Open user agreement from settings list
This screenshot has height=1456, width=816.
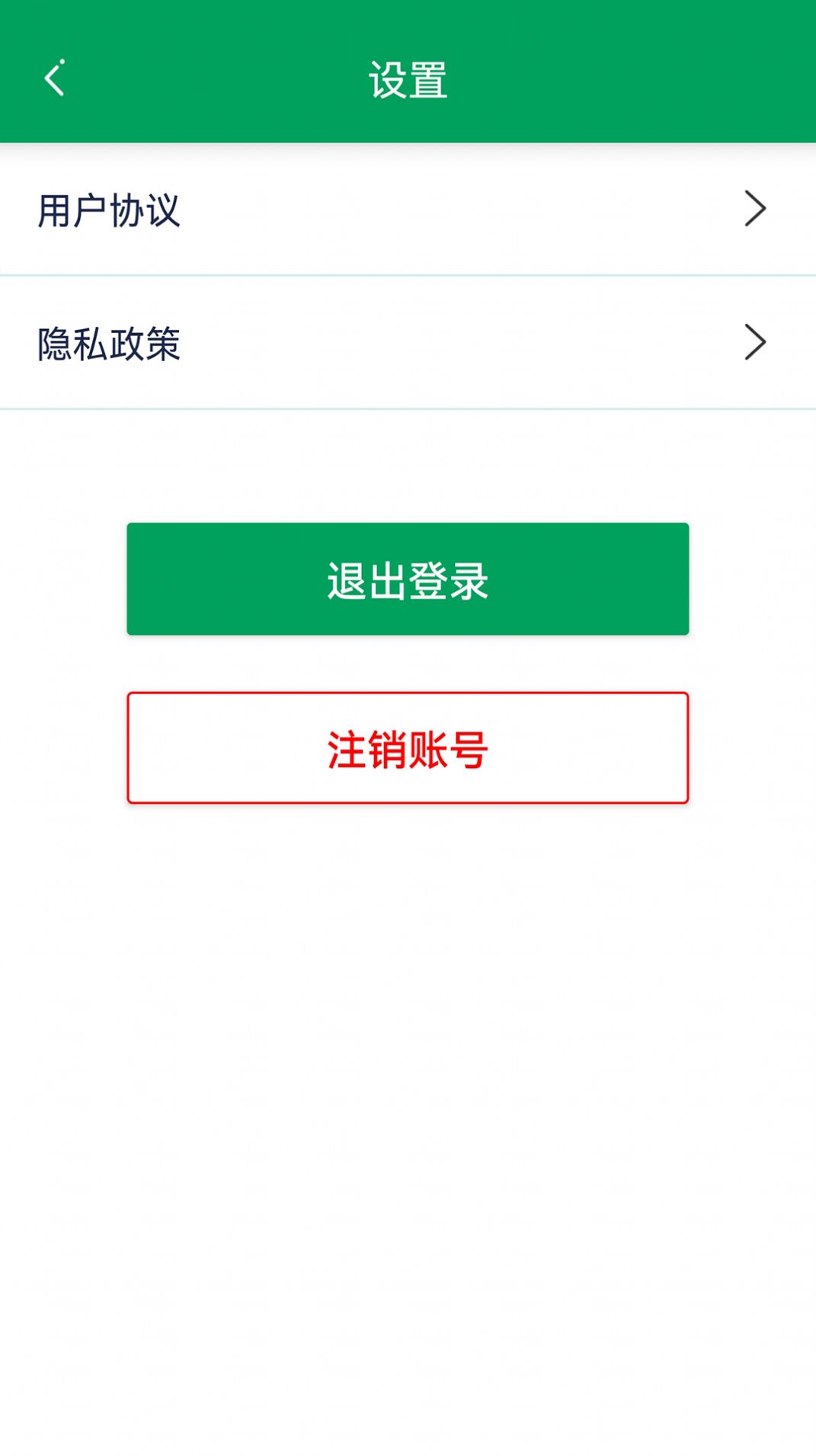(x=109, y=210)
